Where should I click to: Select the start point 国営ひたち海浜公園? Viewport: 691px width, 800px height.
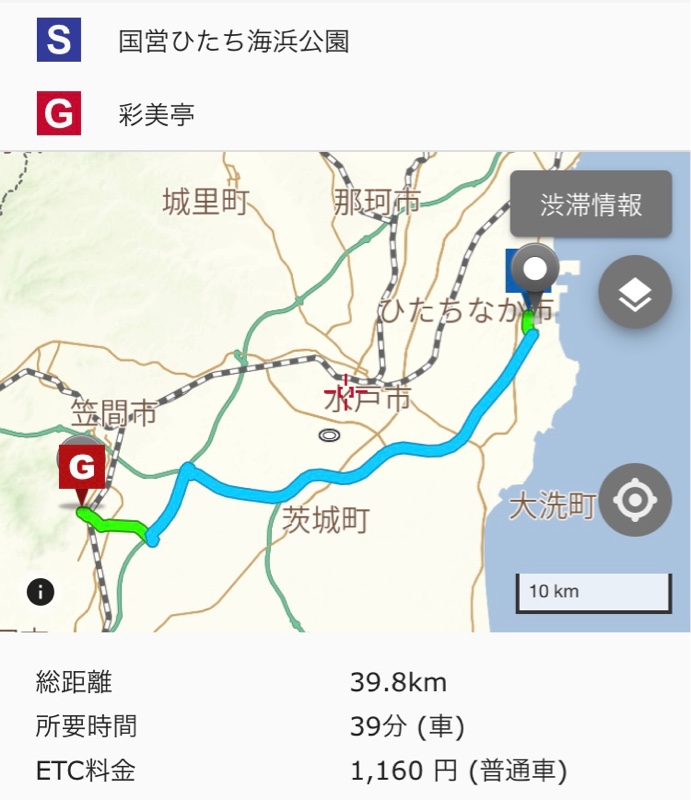pos(234,42)
